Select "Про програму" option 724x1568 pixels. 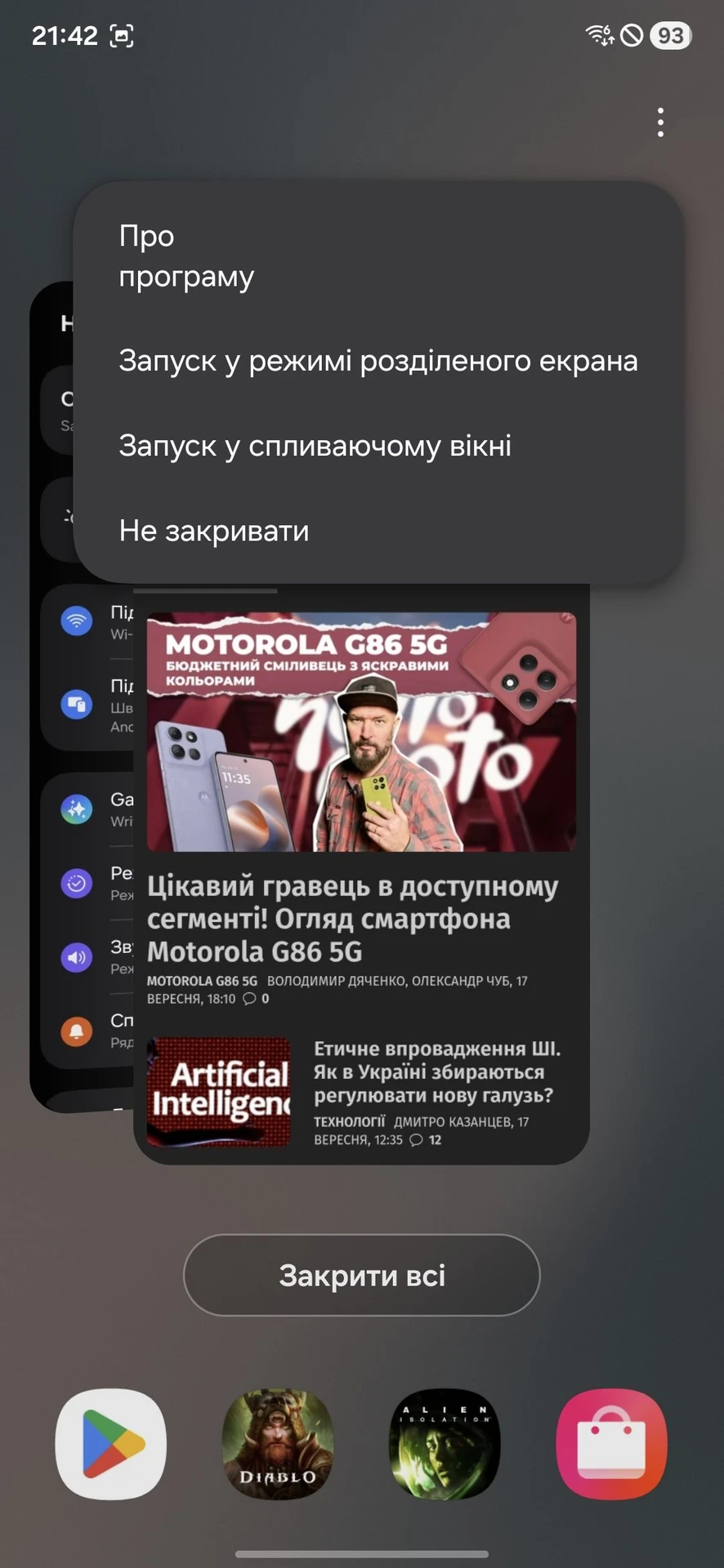[186, 256]
